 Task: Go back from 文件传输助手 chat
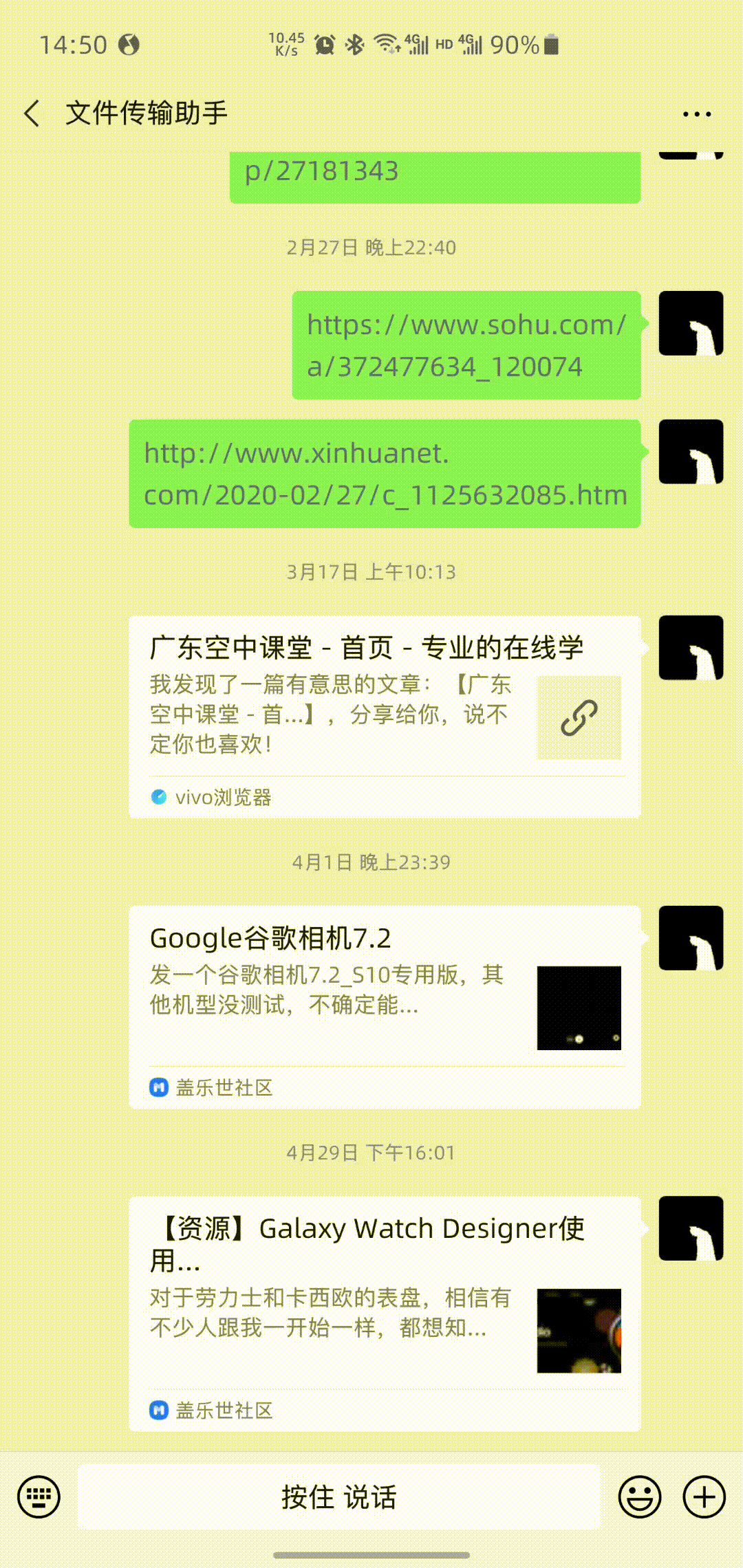pyautogui.click(x=32, y=113)
